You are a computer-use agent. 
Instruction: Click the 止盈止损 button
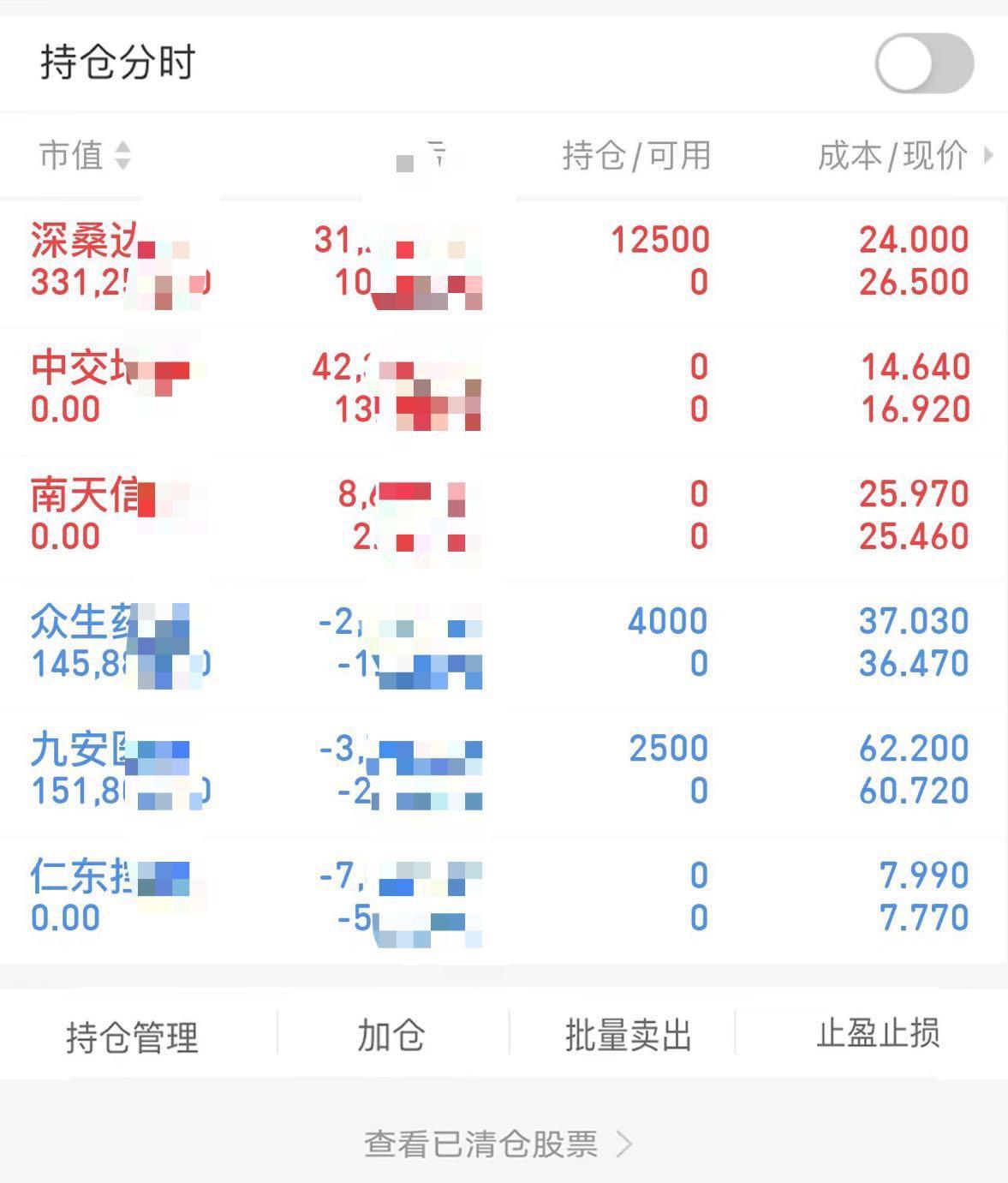(x=878, y=1035)
